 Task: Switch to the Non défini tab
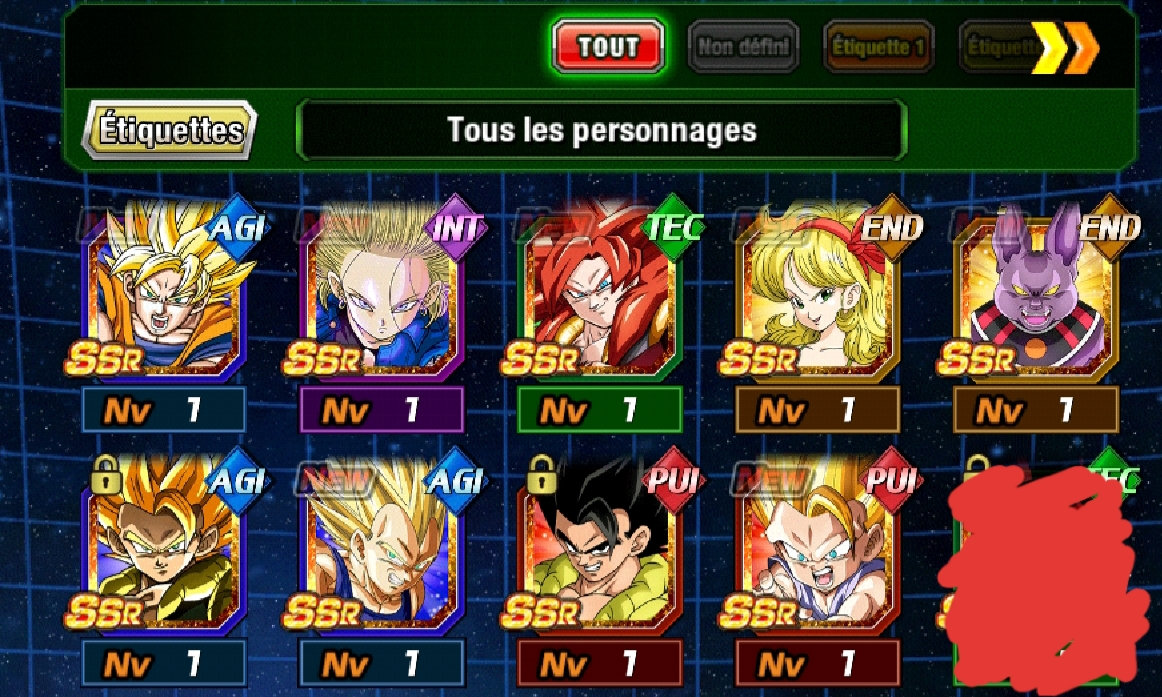743,46
